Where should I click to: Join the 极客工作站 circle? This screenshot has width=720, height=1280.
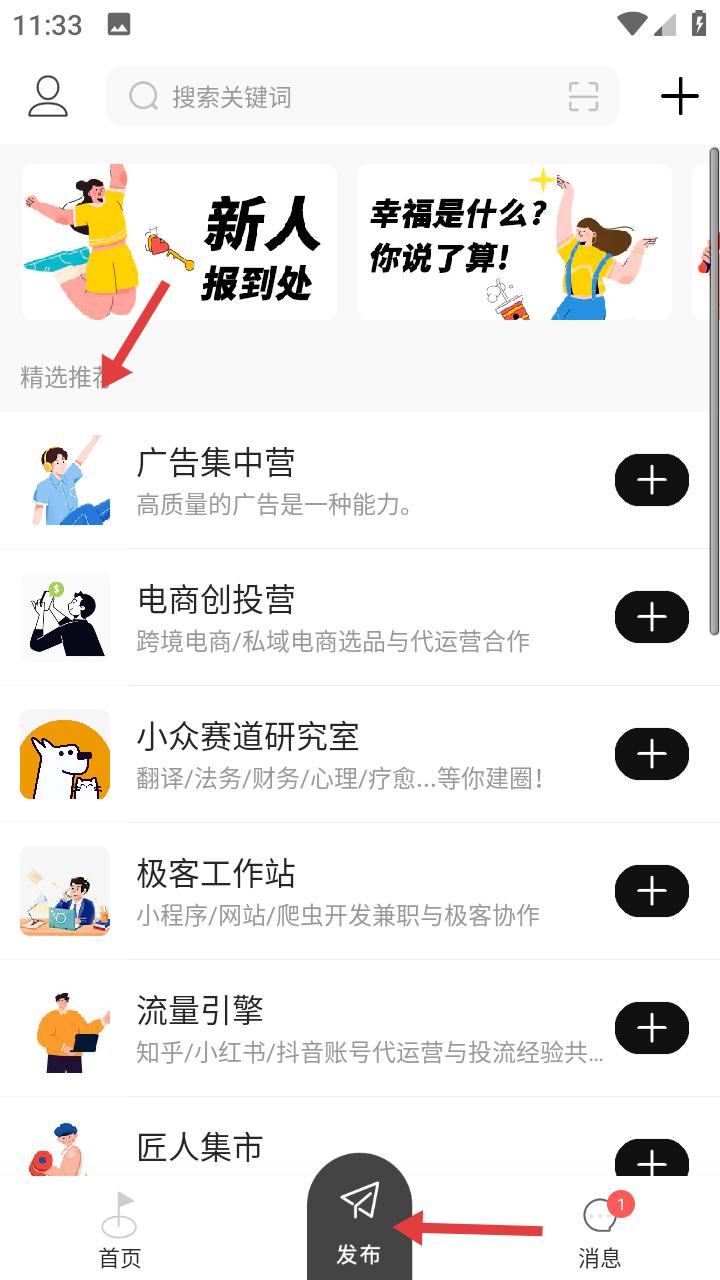pos(652,891)
